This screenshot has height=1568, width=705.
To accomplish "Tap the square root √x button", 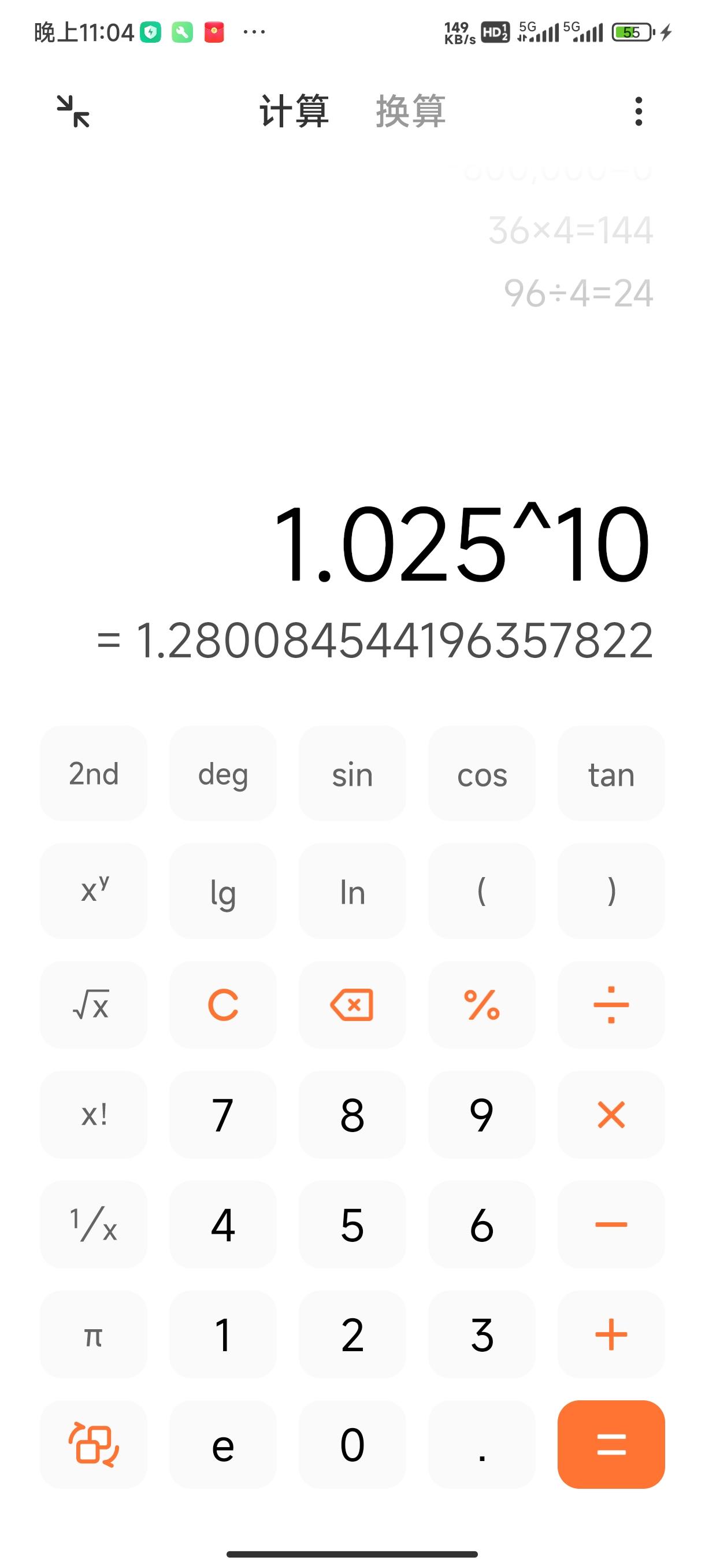I will 92,1005.
